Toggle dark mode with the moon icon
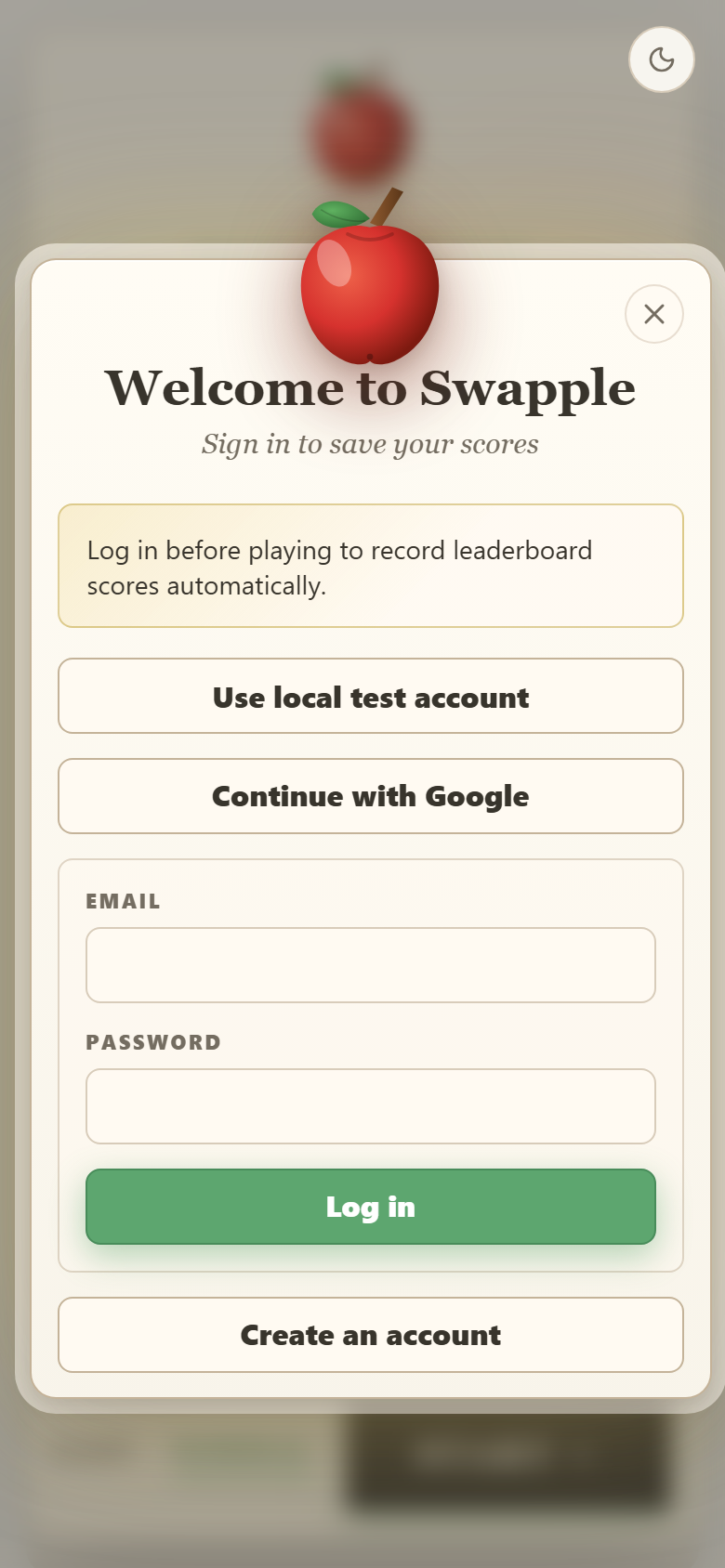Image resolution: width=725 pixels, height=1568 pixels. tap(662, 59)
